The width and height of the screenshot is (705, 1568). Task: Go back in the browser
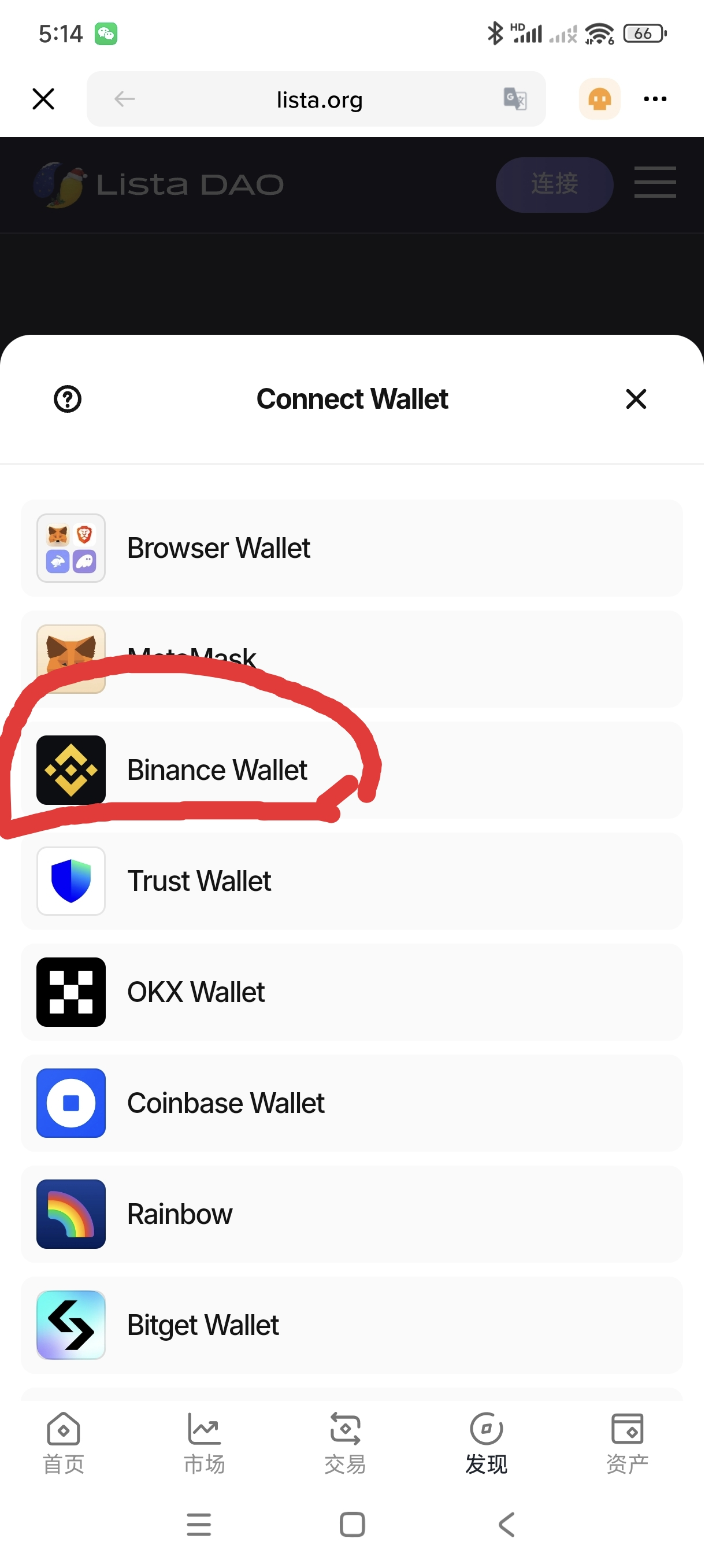[x=125, y=99]
